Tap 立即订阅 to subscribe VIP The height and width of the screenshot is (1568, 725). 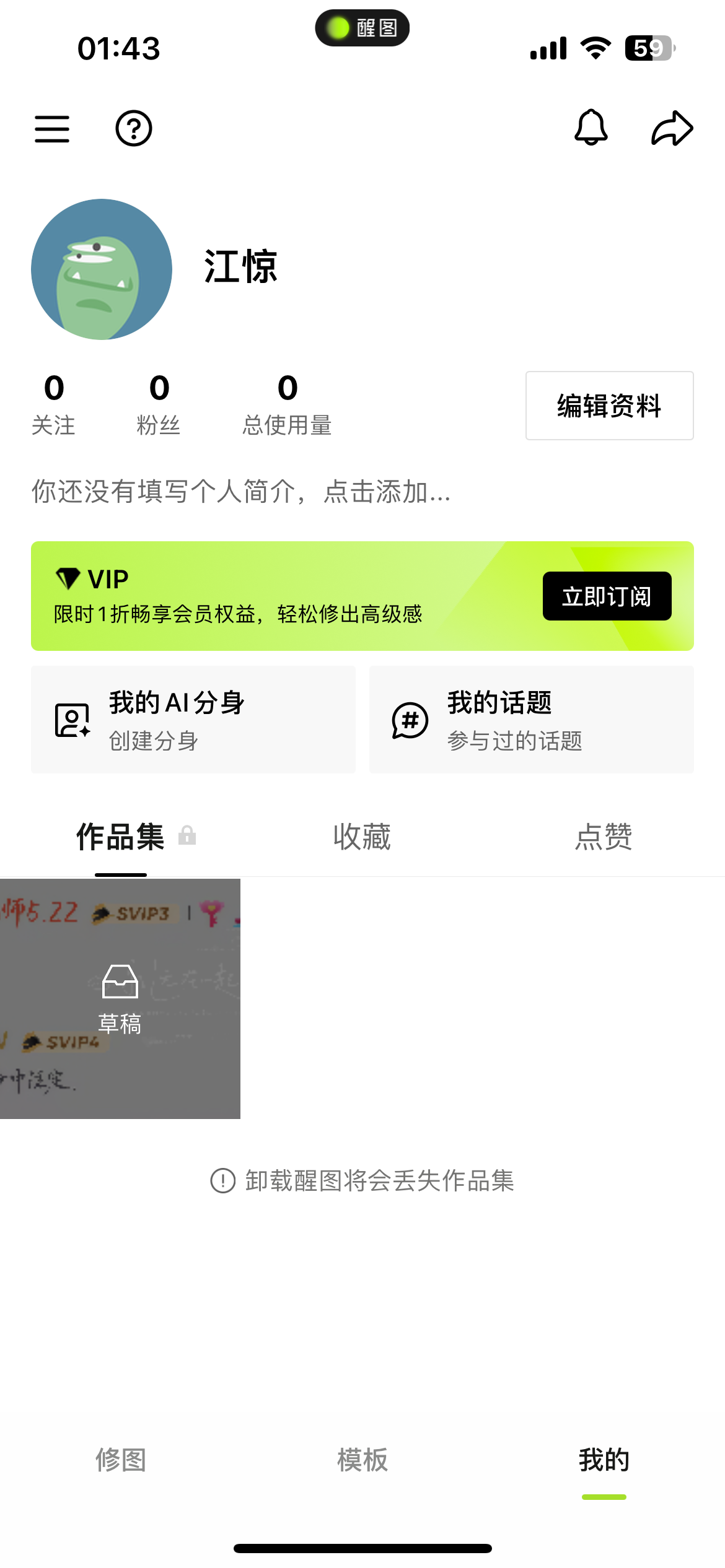[x=607, y=596]
